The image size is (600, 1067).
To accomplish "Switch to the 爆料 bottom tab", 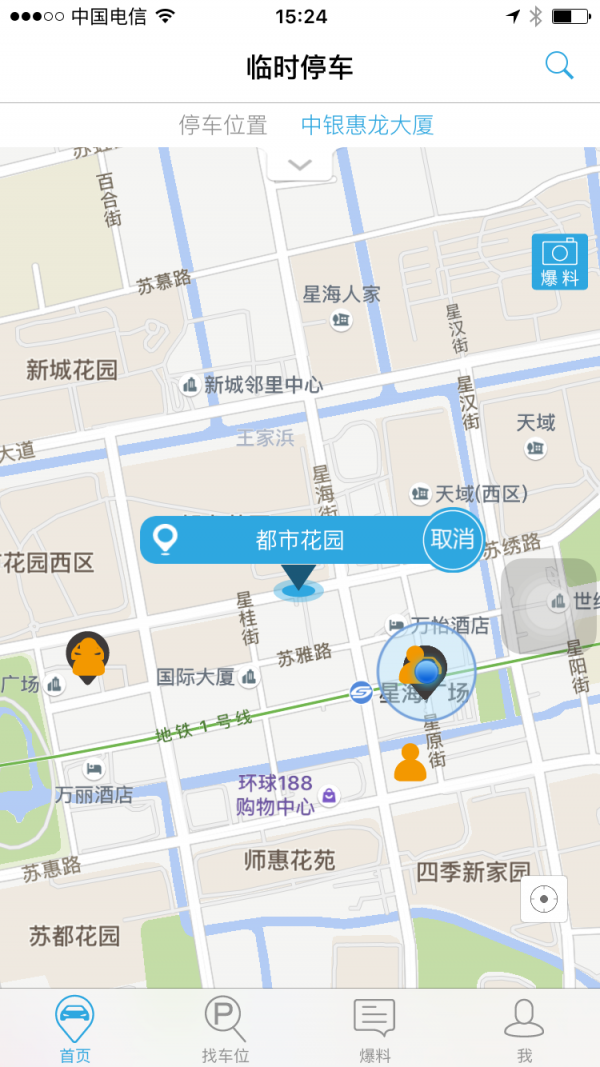I will (375, 1028).
